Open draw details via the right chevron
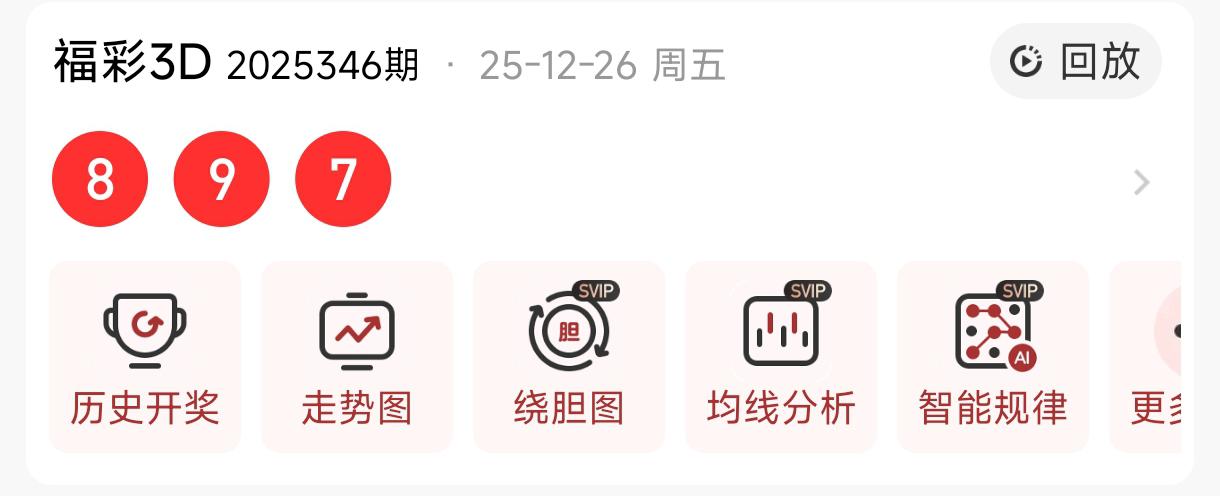 1141,182
